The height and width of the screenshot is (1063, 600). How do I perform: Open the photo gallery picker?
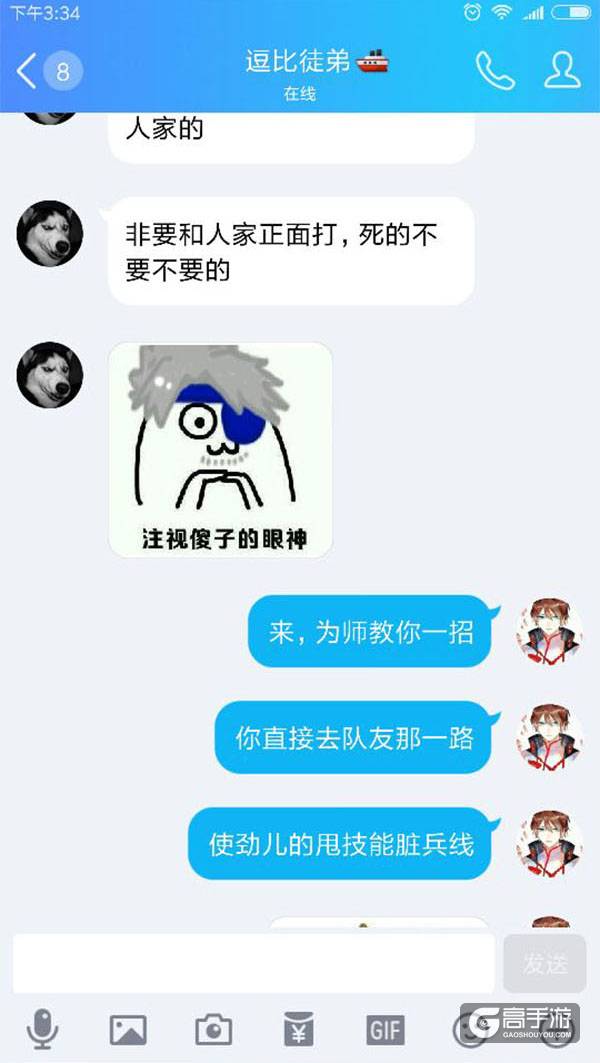tap(128, 1029)
